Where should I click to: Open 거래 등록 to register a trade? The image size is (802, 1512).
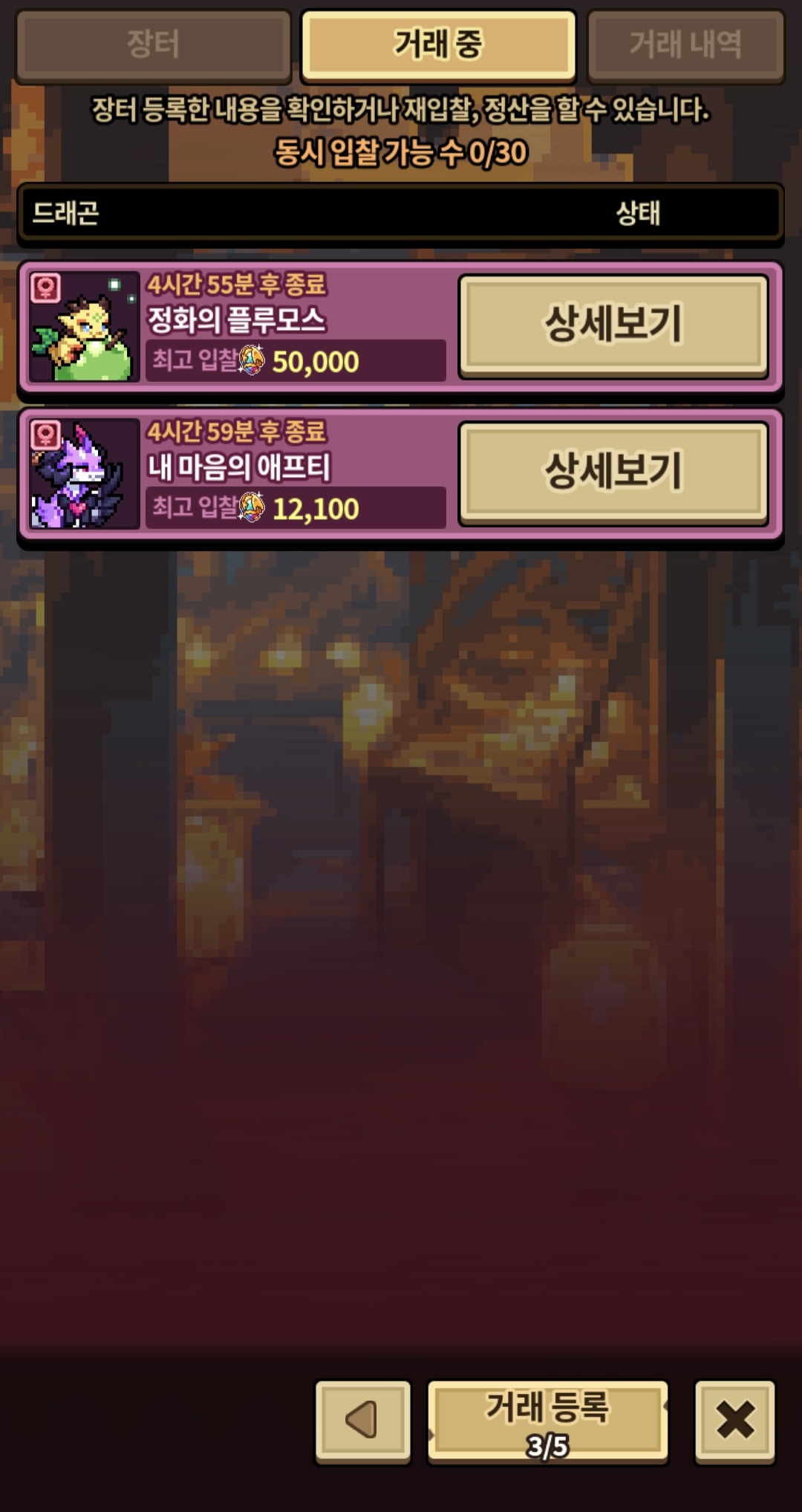tap(548, 1420)
